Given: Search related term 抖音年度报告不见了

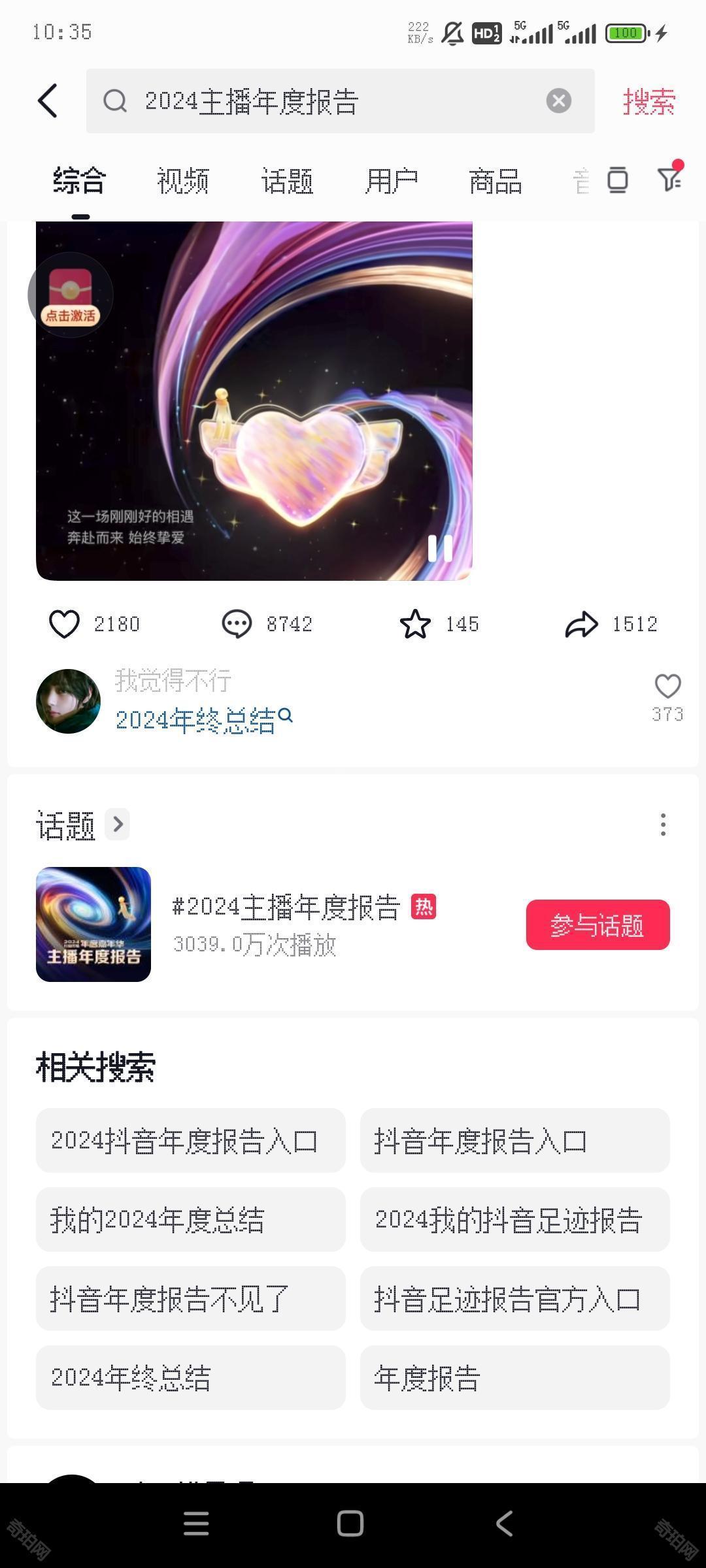Looking at the screenshot, I should click(x=190, y=1298).
